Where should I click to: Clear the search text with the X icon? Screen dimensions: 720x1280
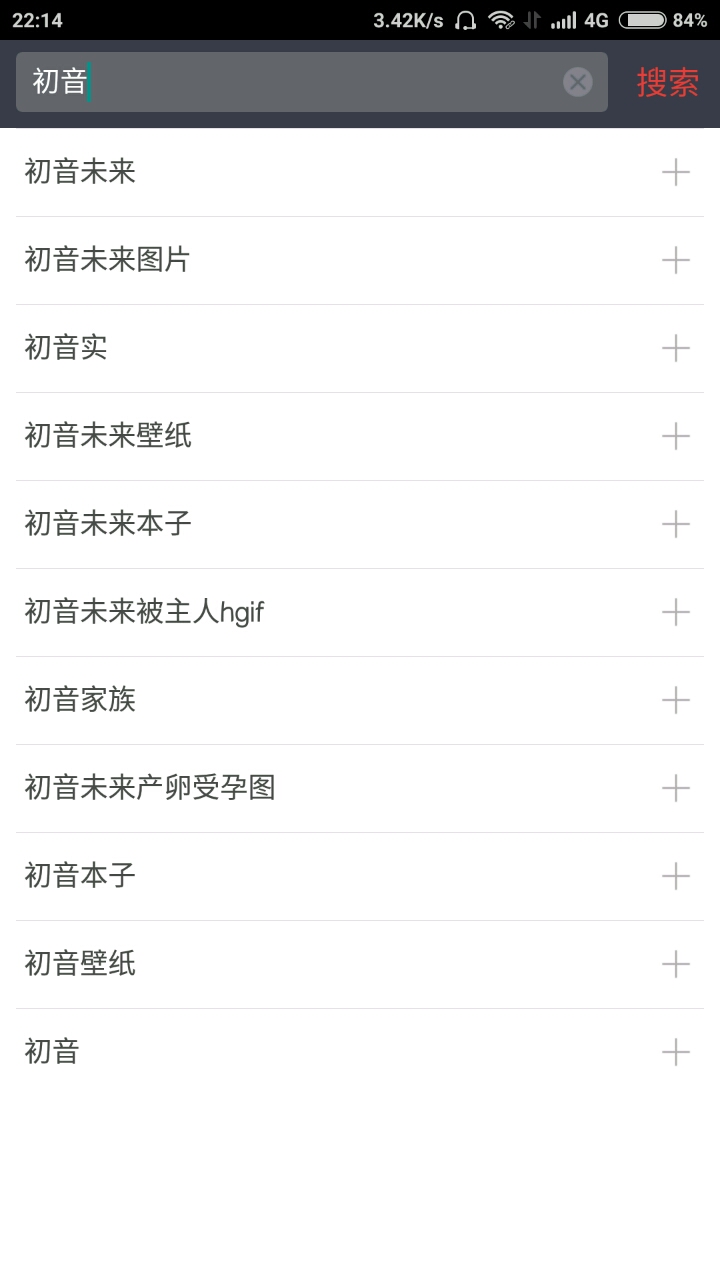click(578, 82)
